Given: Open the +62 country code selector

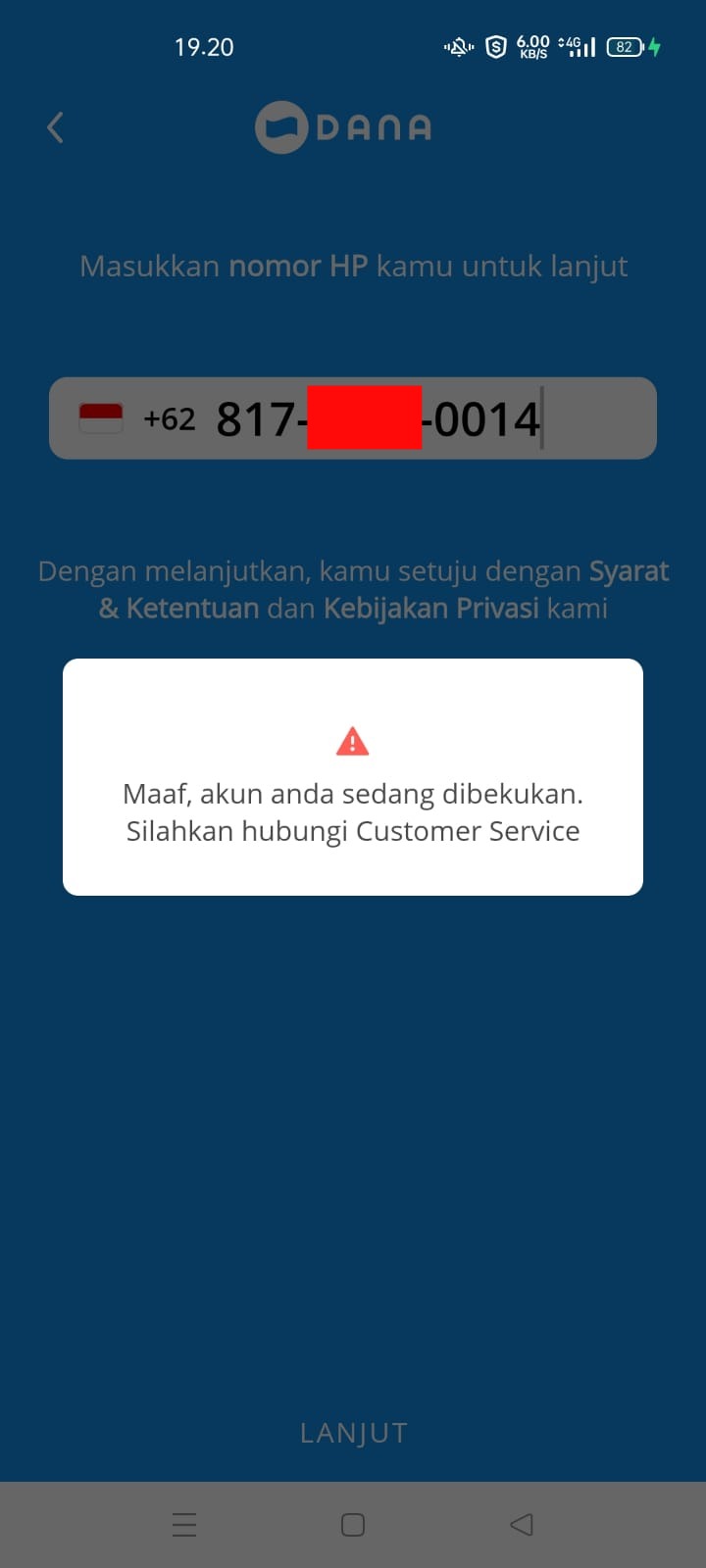Looking at the screenshot, I should pyautogui.click(x=137, y=418).
